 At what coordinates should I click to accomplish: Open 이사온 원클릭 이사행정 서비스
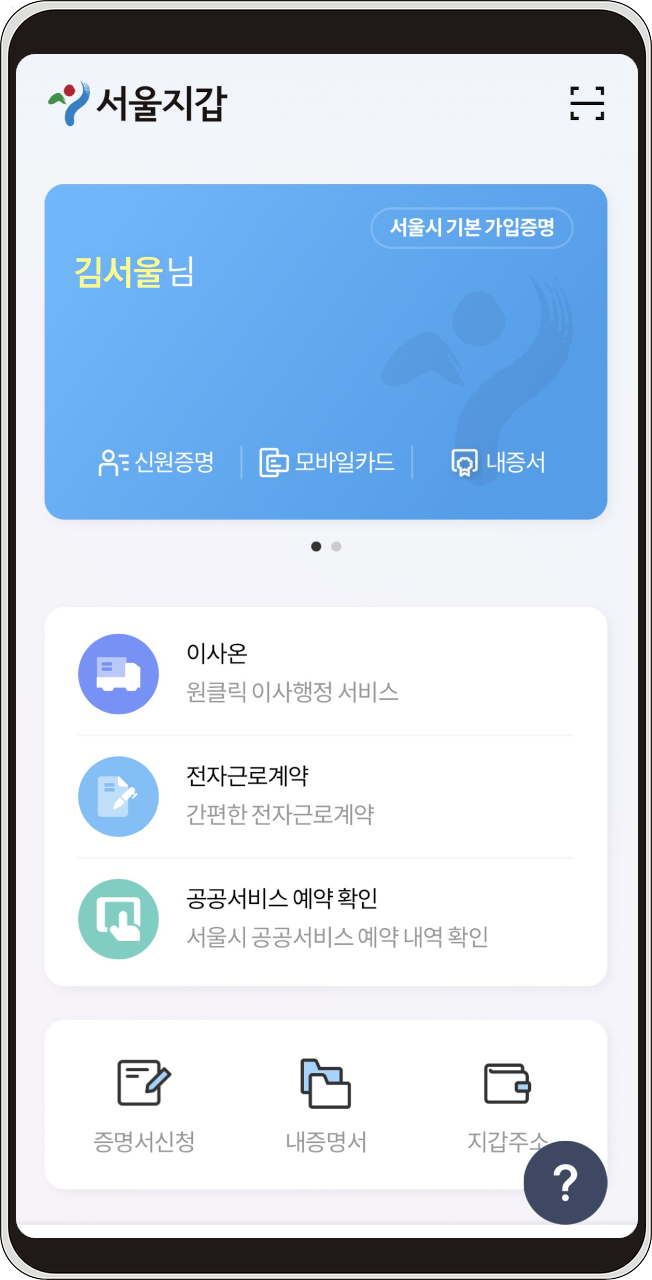[x=325, y=674]
